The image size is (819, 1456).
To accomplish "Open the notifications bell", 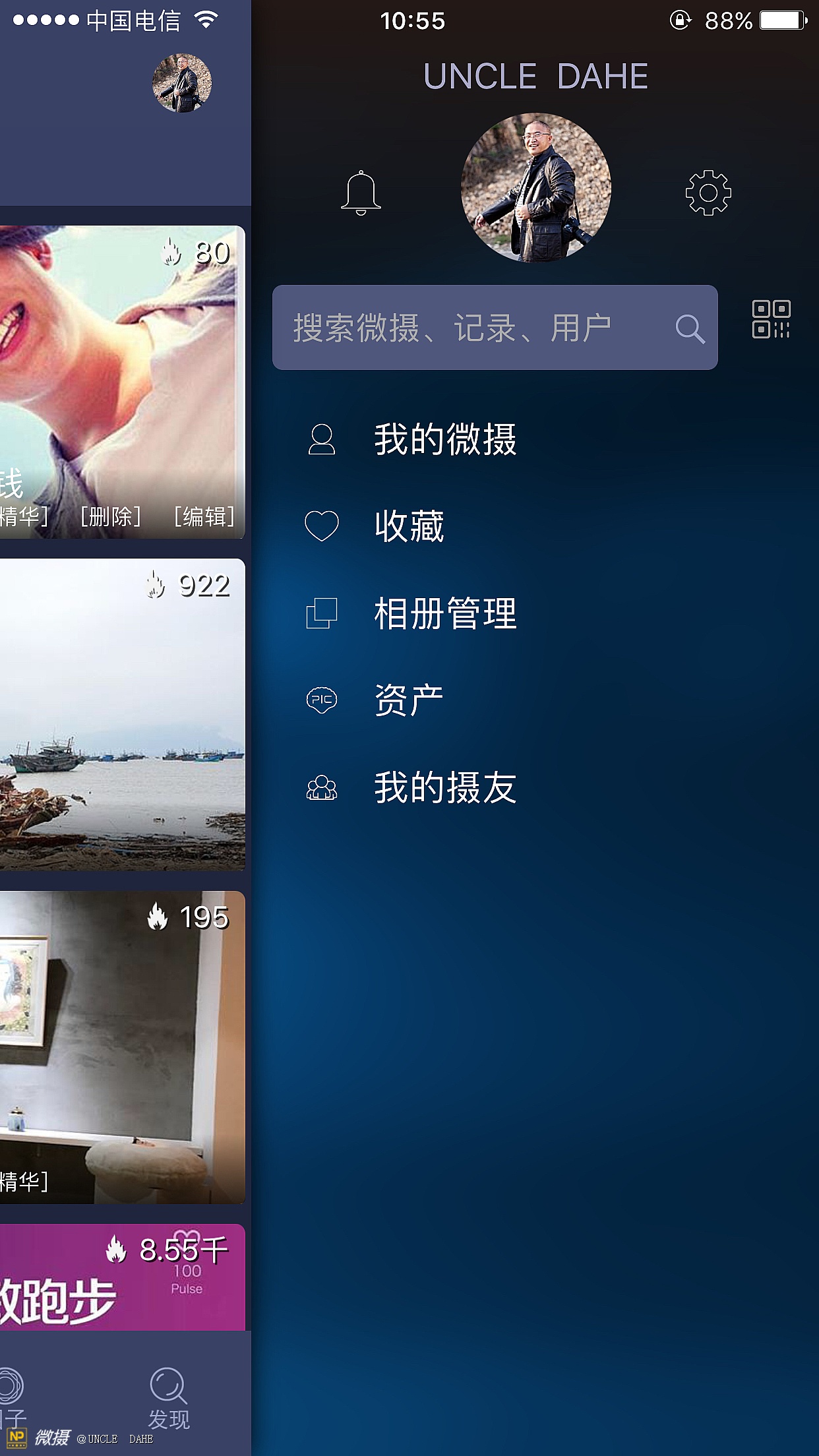I will pyautogui.click(x=361, y=193).
